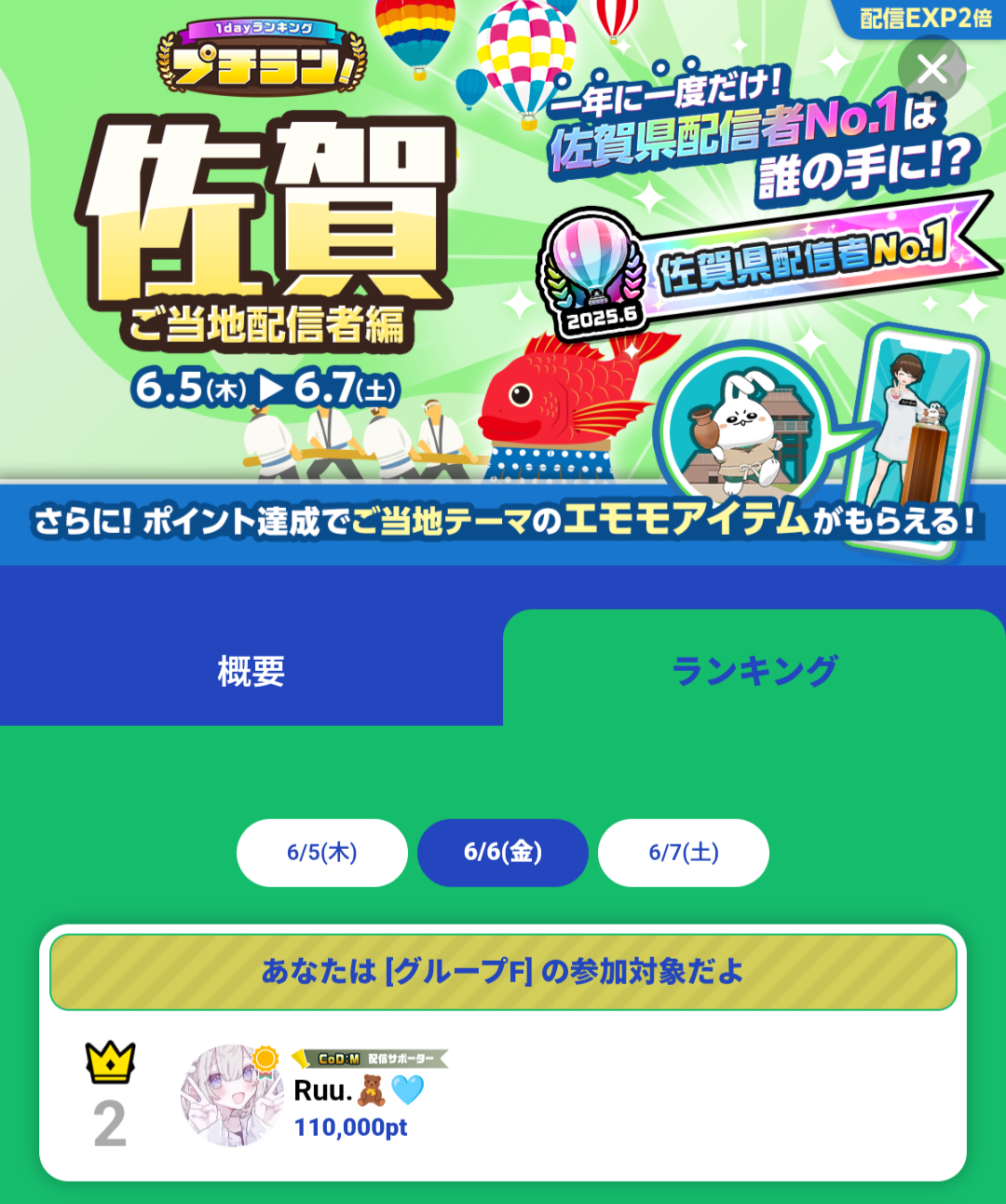The width and height of the screenshot is (1006, 1204).
Task: Close the event page
Action: pyautogui.click(x=931, y=69)
